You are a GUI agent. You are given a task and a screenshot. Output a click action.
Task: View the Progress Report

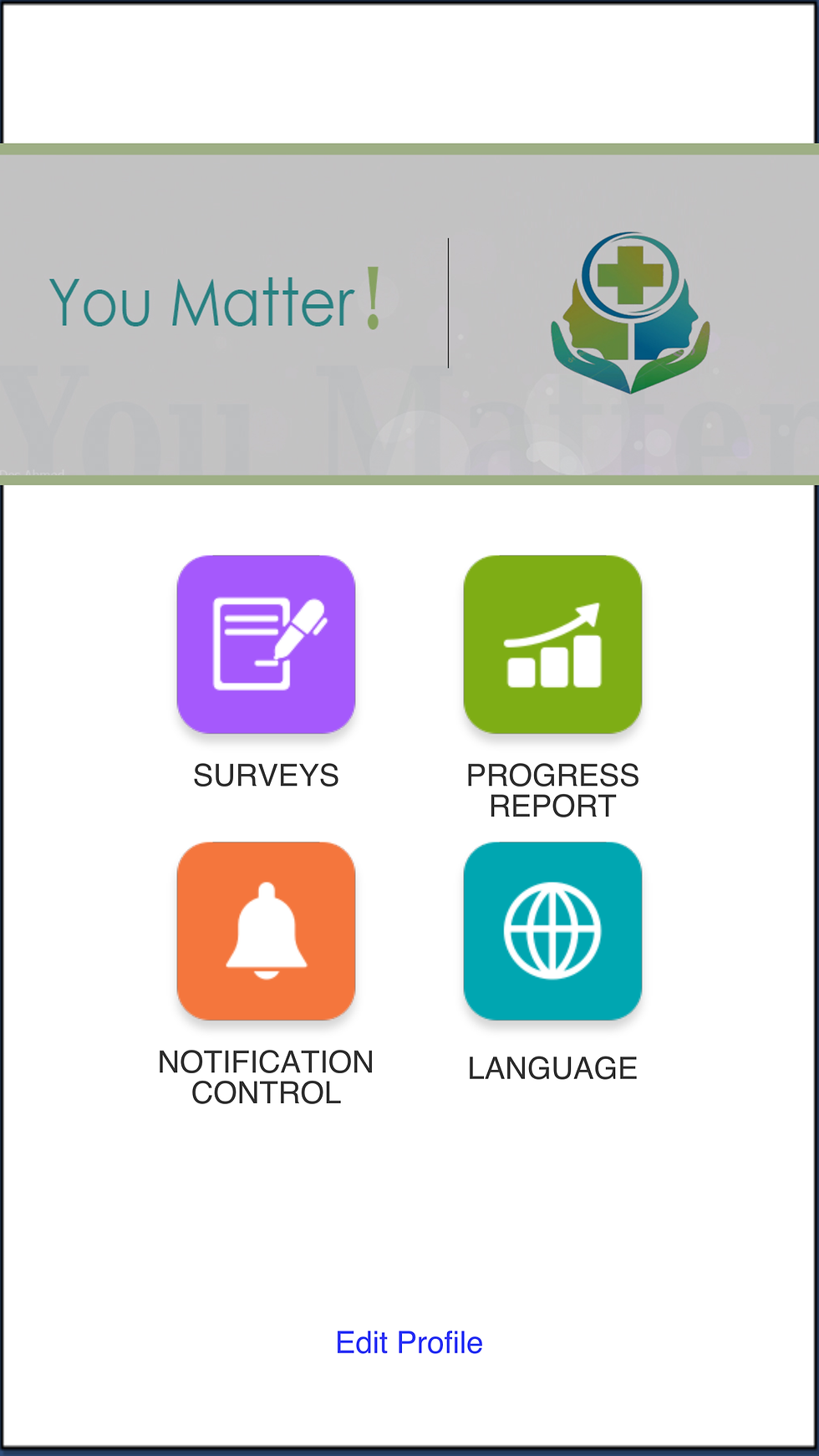click(x=552, y=644)
